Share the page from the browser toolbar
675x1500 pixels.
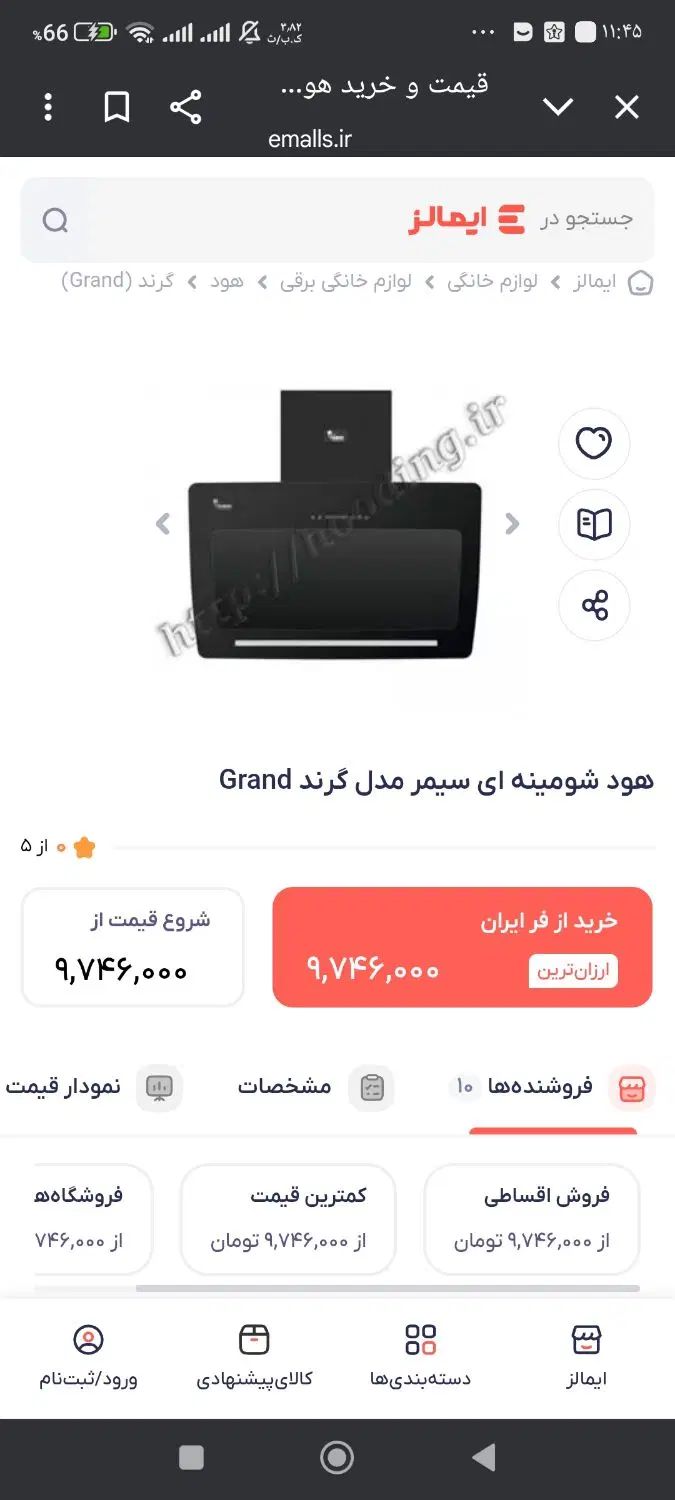185,107
